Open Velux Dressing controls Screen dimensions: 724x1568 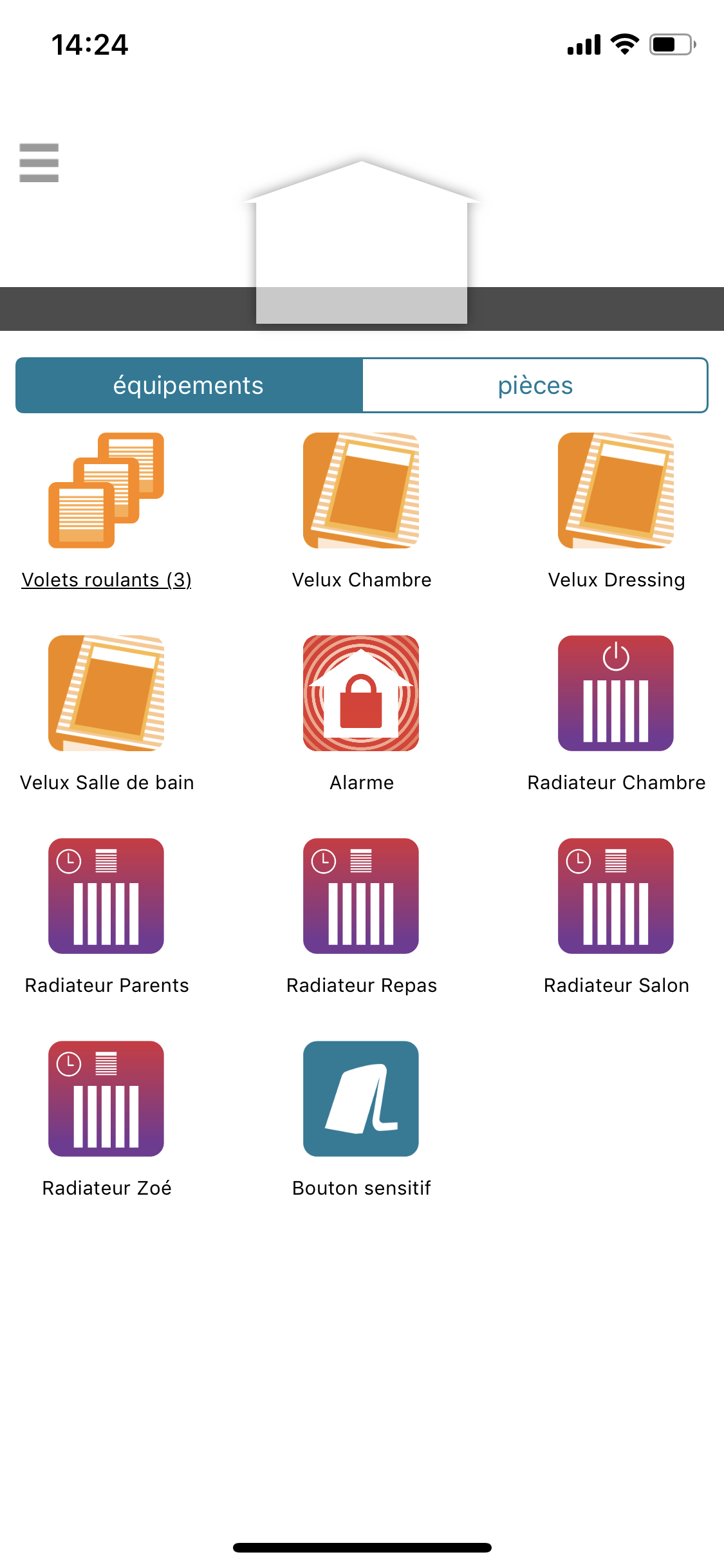click(616, 490)
